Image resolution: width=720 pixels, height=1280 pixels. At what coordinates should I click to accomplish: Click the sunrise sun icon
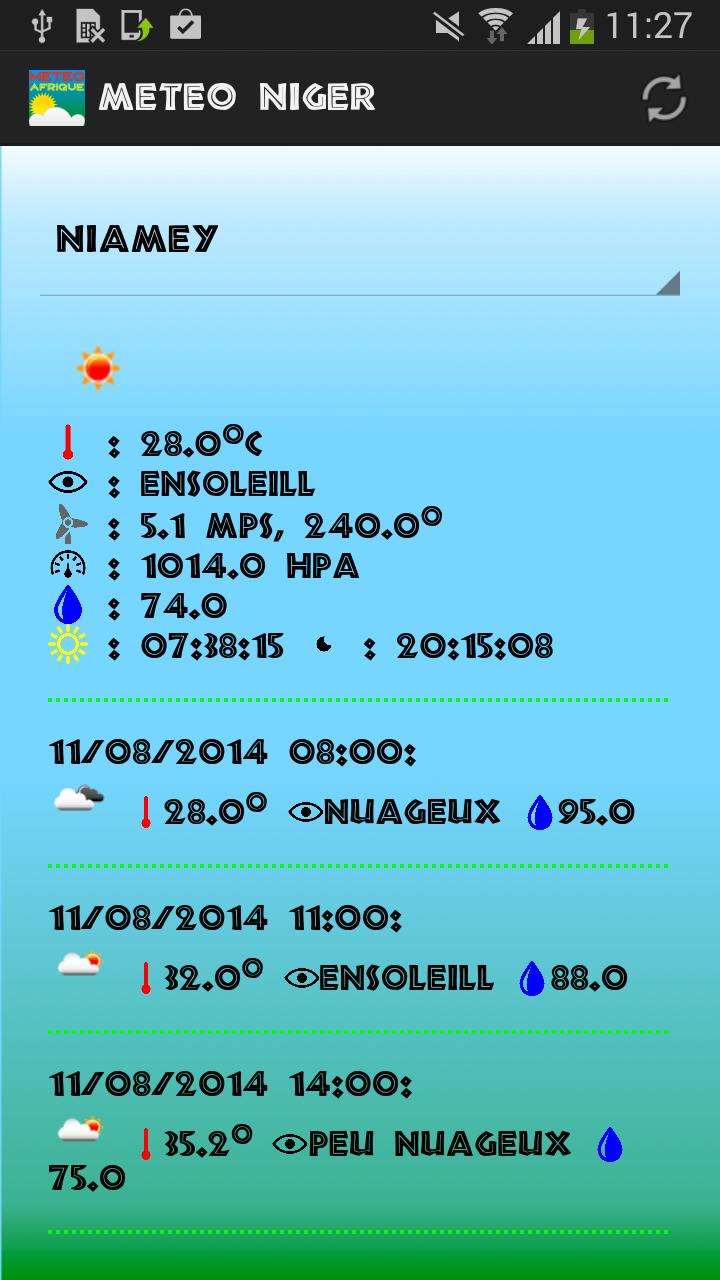tap(66, 646)
